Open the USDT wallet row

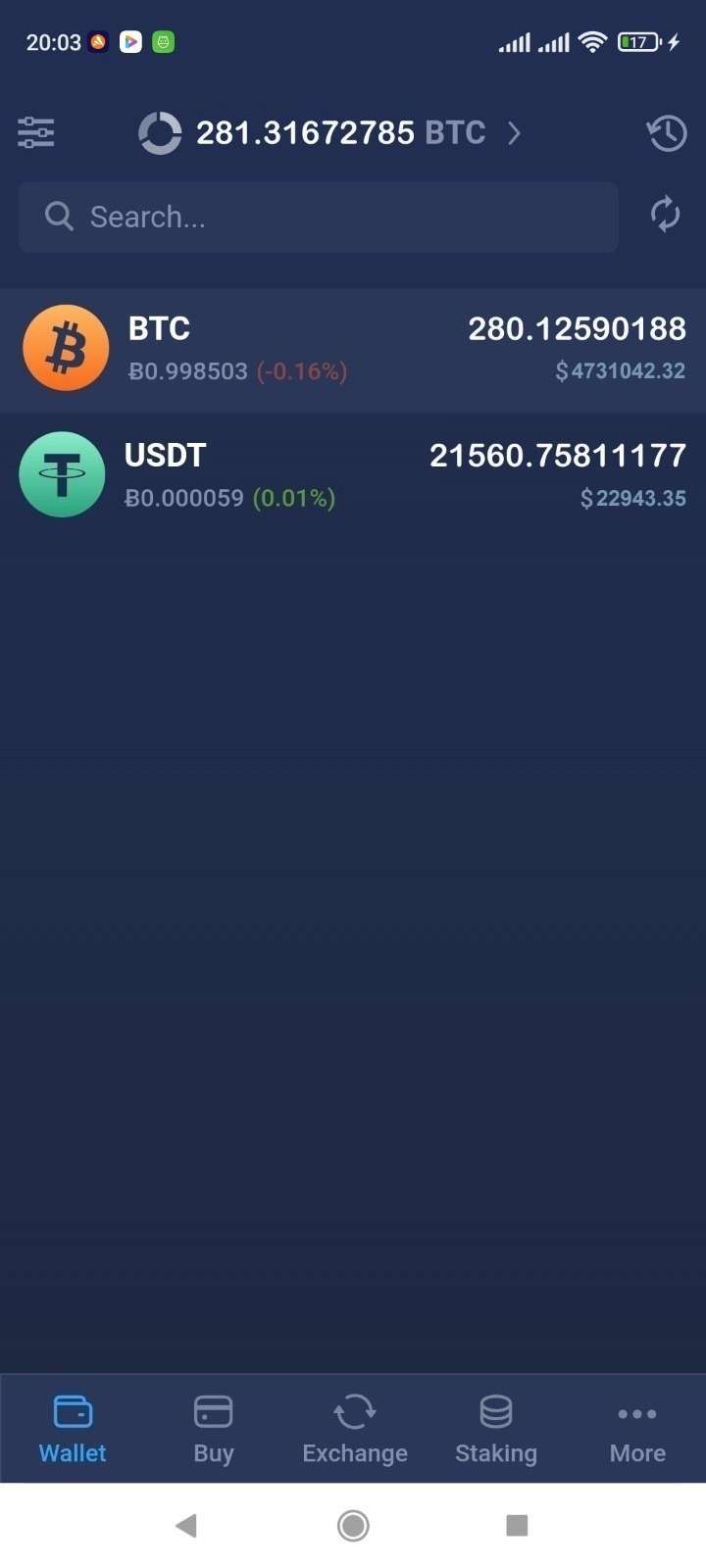353,475
